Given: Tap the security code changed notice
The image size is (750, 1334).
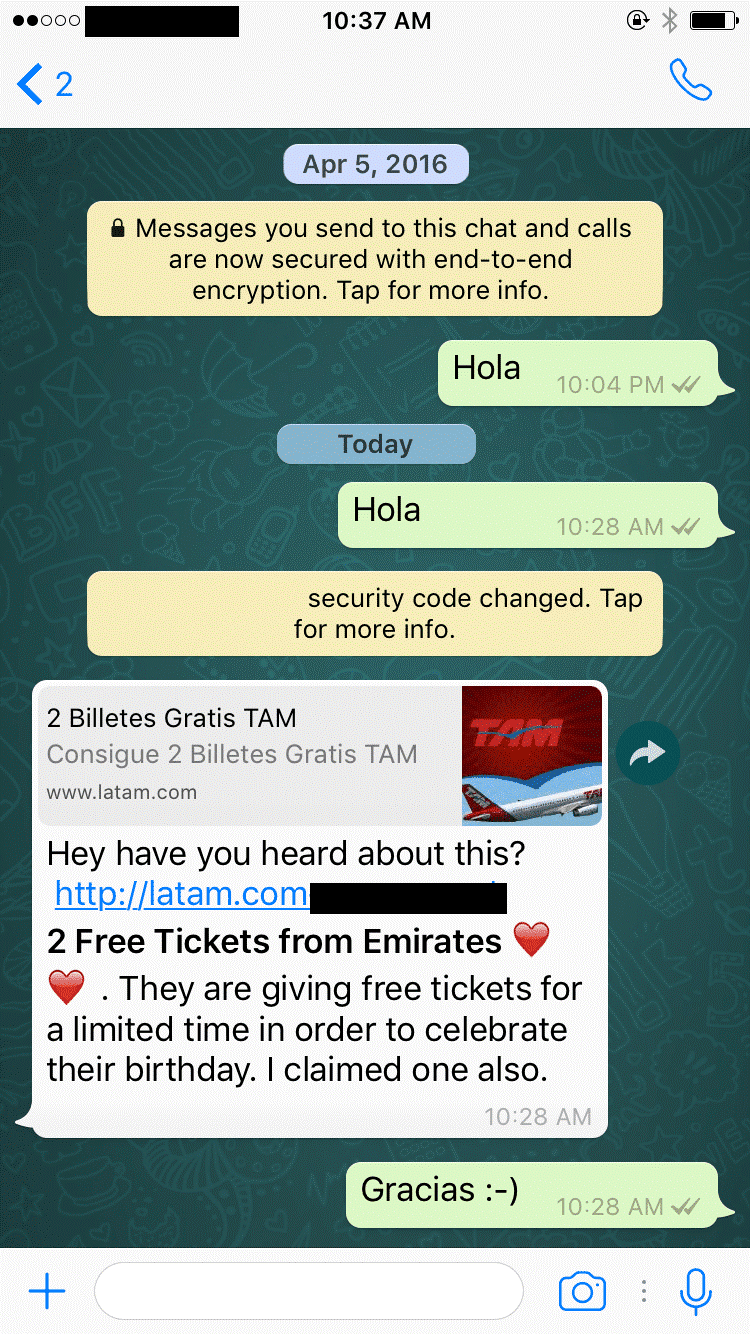Looking at the screenshot, I should coord(374,613).
